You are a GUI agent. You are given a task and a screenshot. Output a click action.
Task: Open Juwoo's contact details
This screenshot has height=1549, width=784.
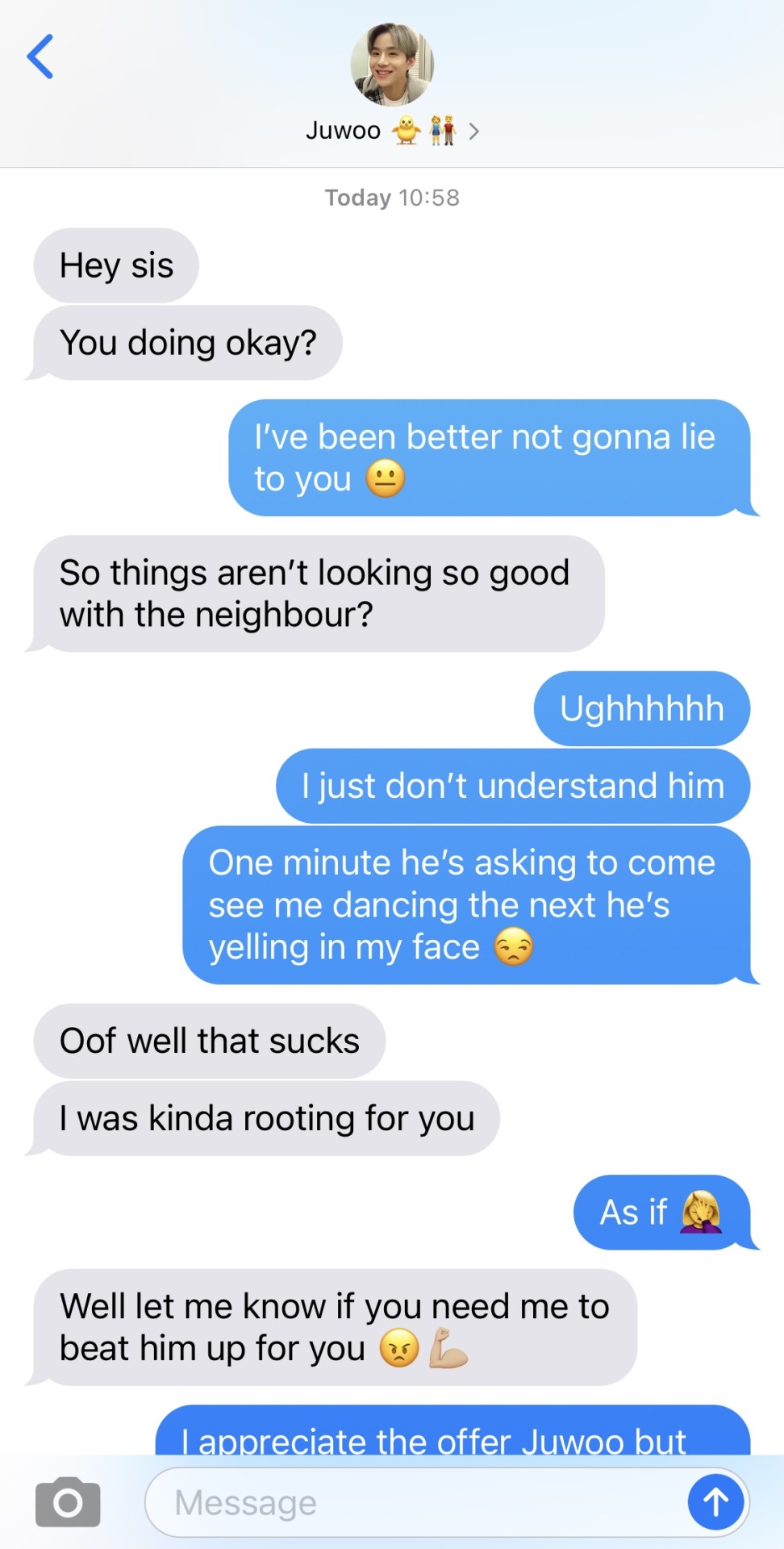click(x=392, y=65)
